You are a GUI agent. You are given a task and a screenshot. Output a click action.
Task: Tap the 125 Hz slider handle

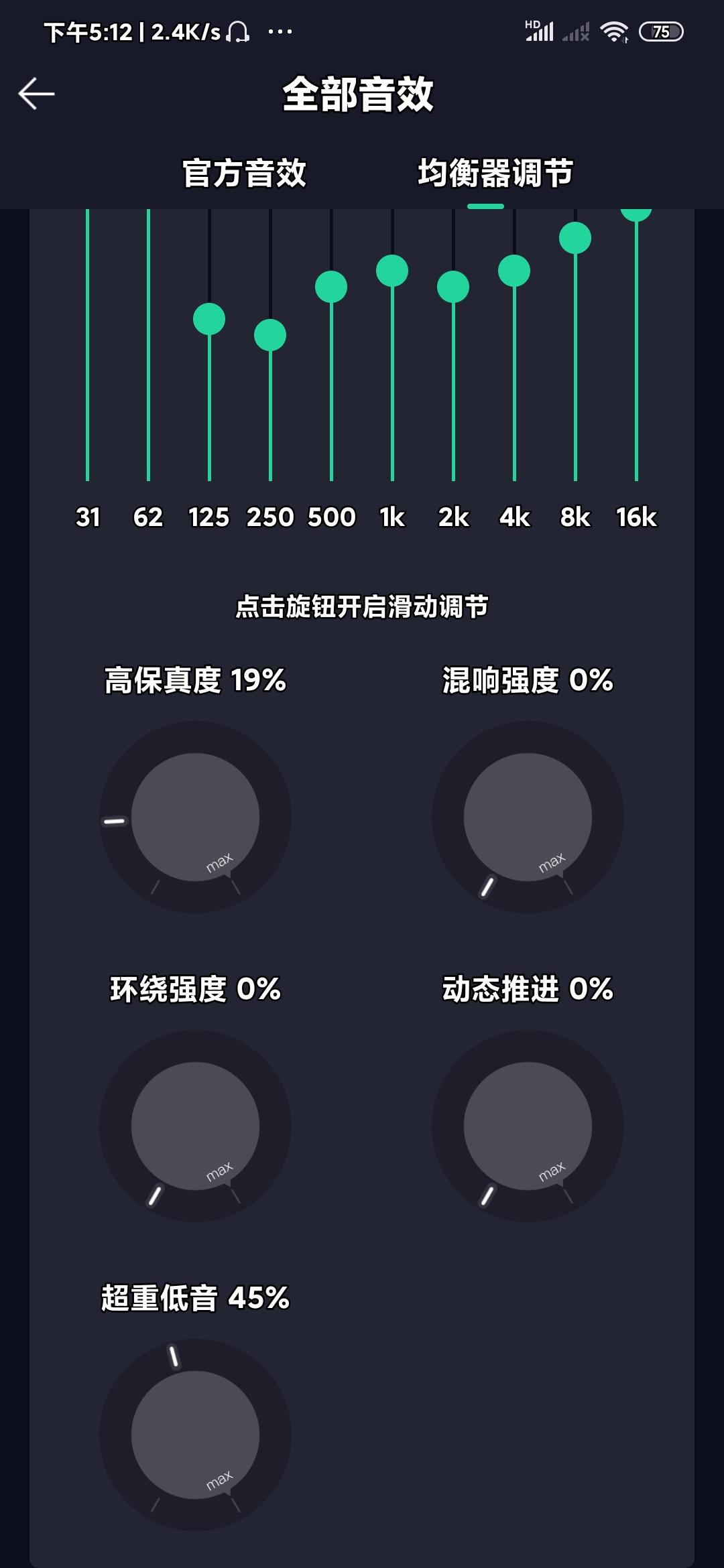tap(209, 319)
